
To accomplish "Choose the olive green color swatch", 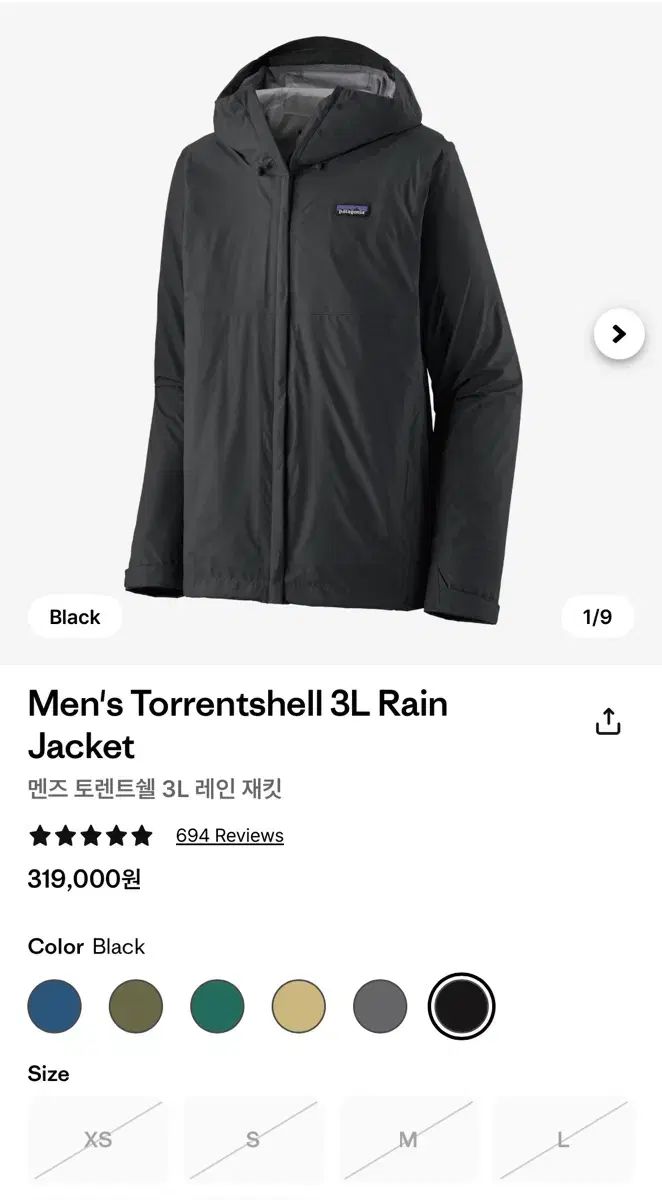I will click(136, 1006).
